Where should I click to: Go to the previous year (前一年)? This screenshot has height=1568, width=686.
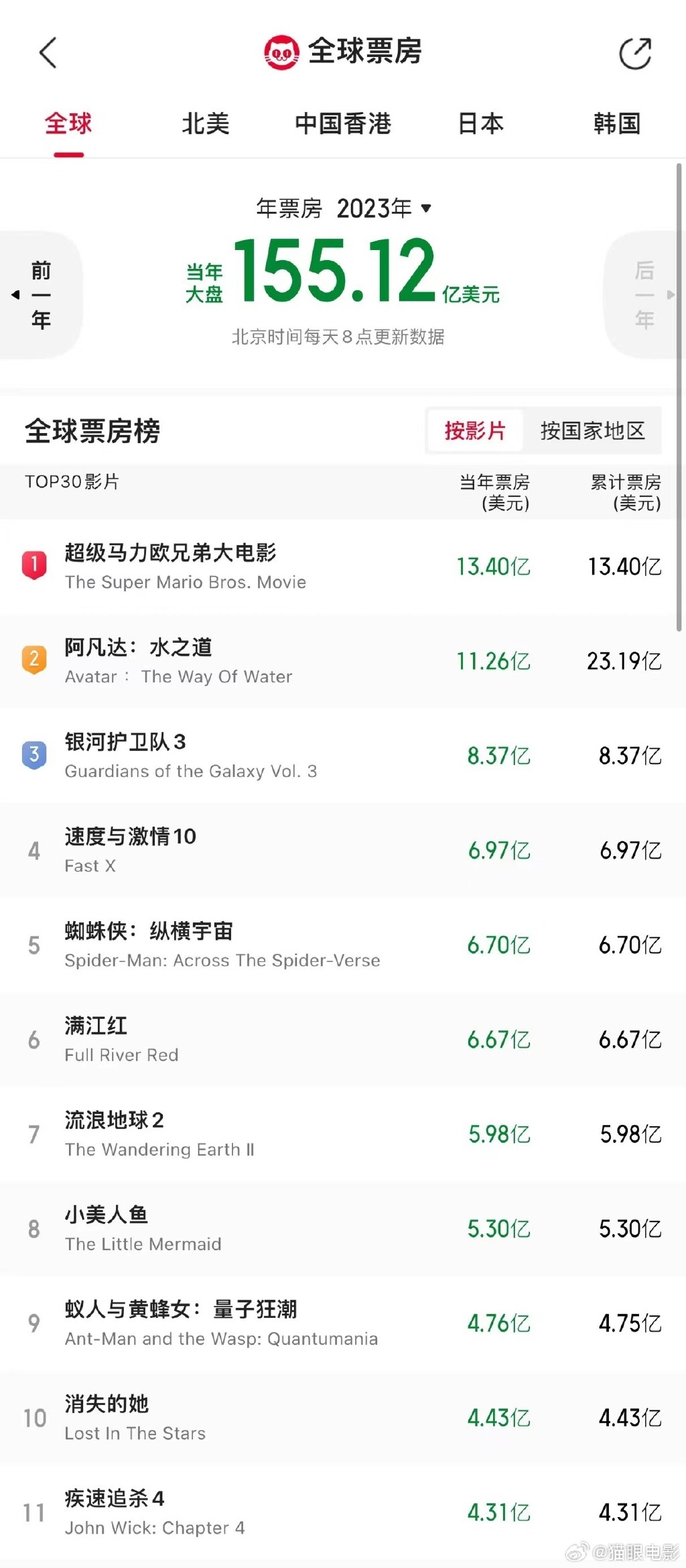(x=40, y=295)
